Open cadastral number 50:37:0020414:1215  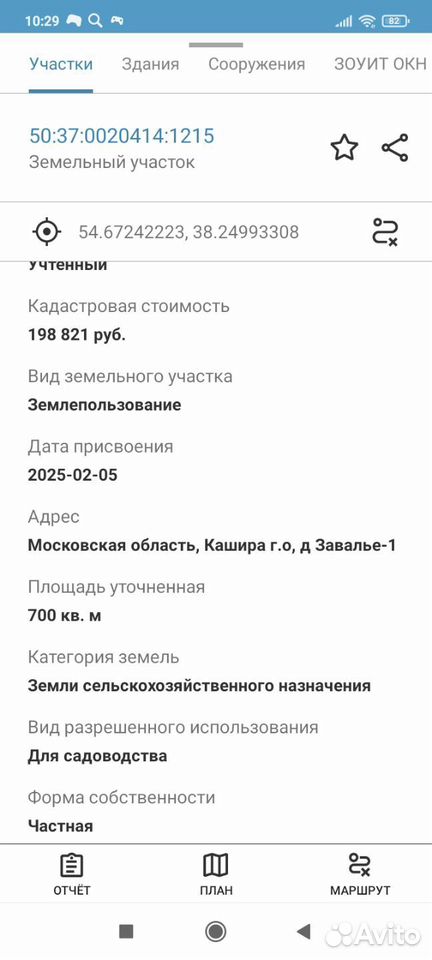point(122,136)
